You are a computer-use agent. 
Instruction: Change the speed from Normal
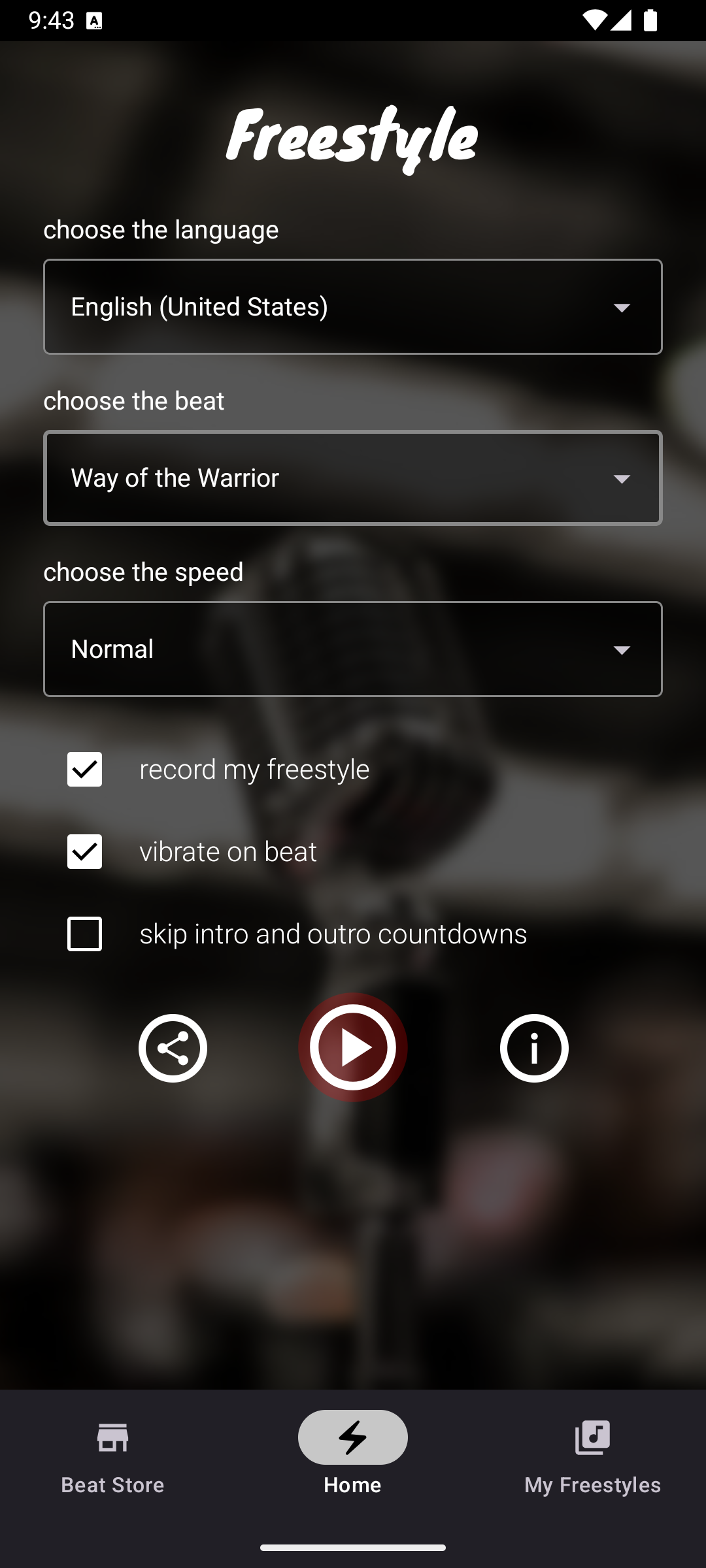(x=353, y=649)
